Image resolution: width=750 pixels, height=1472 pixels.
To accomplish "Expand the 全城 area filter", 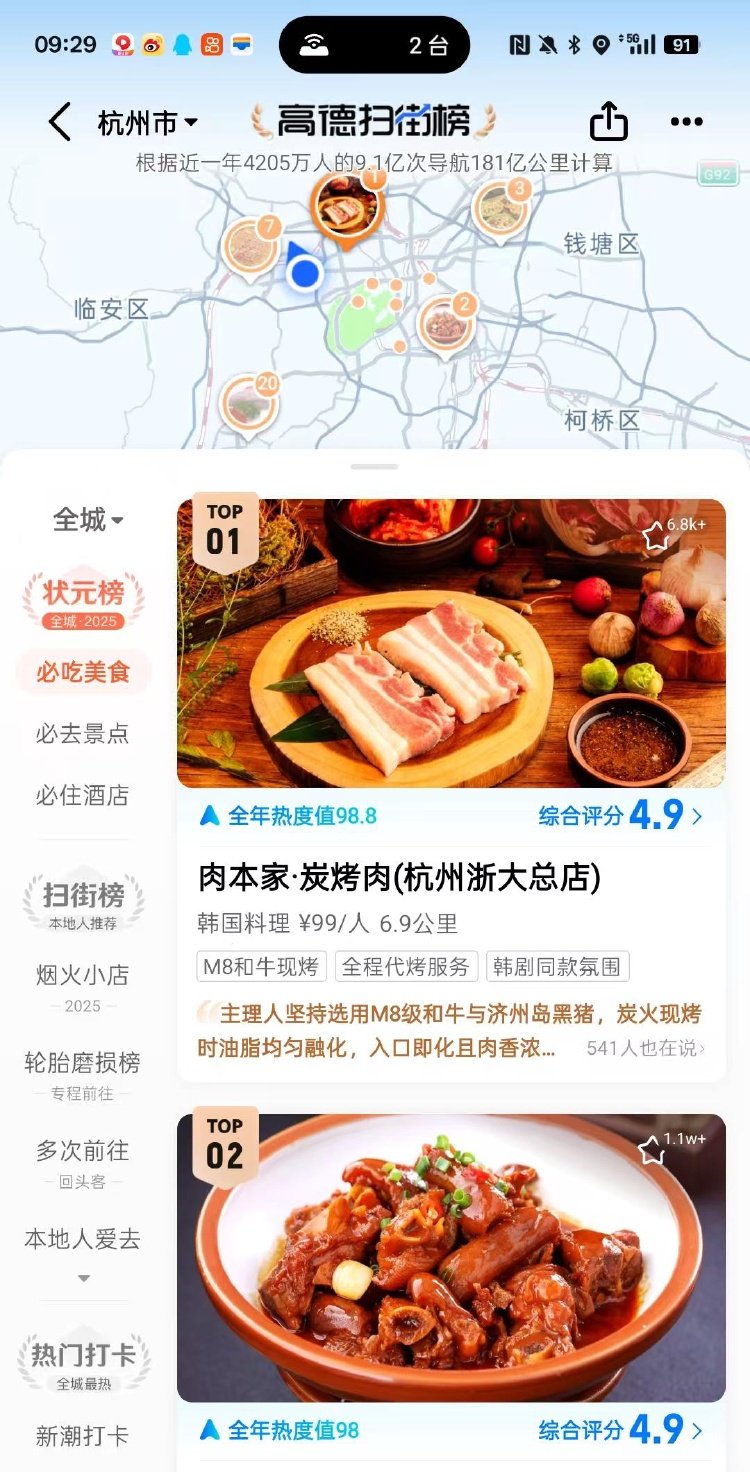I will [x=88, y=520].
